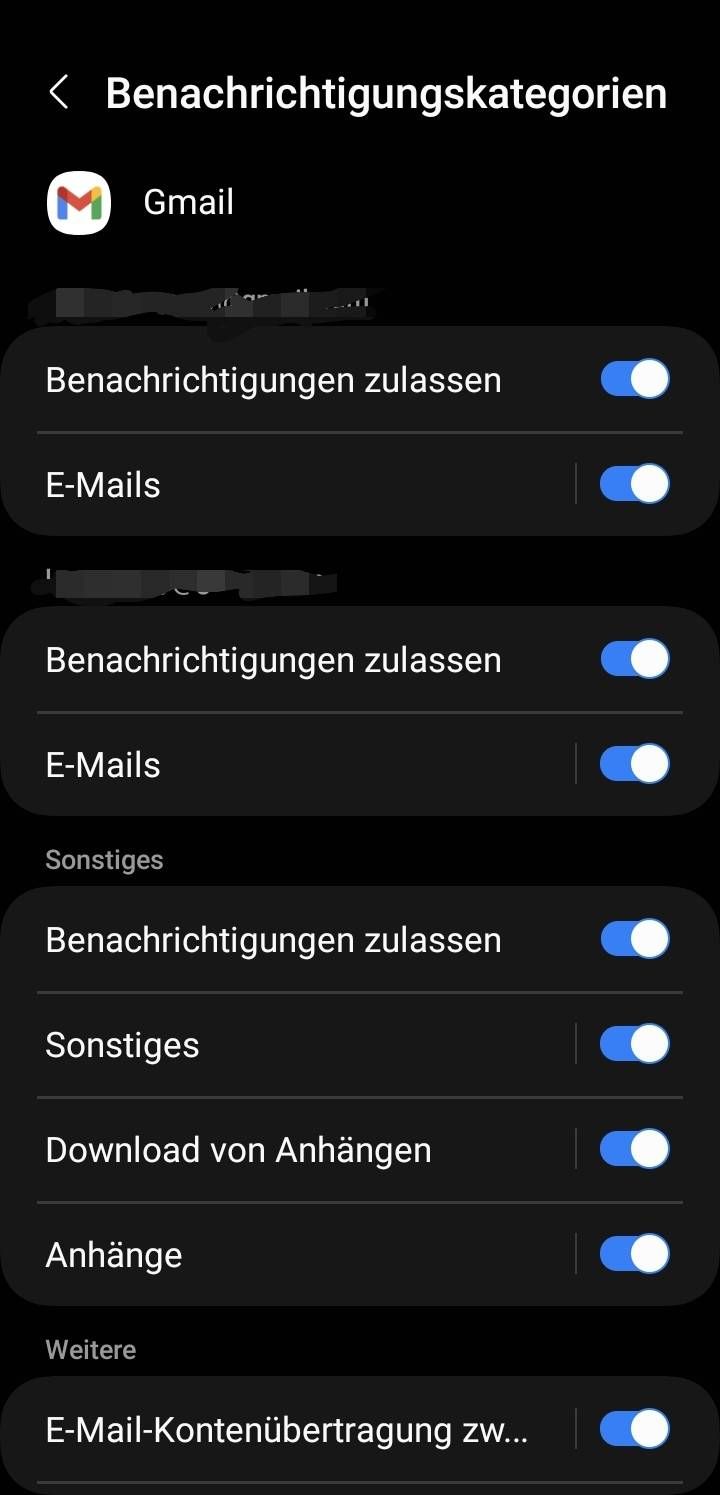Image resolution: width=720 pixels, height=1495 pixels.
Task: Toggle Benachrichtigungen zulassen under Sonstiges section
Action: pos(634,940)
